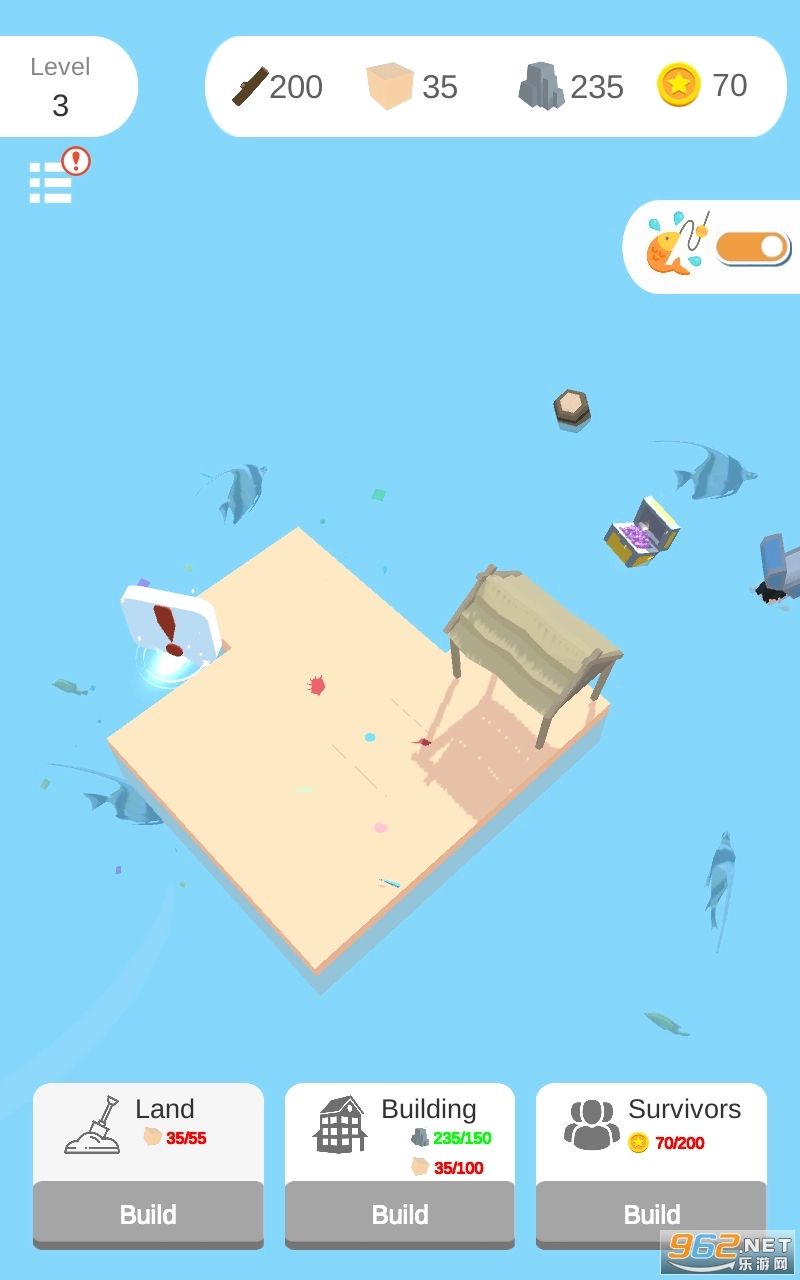The image size is (800, 1280).
Task: Tap Build under Survivors
Action: 652,1214
